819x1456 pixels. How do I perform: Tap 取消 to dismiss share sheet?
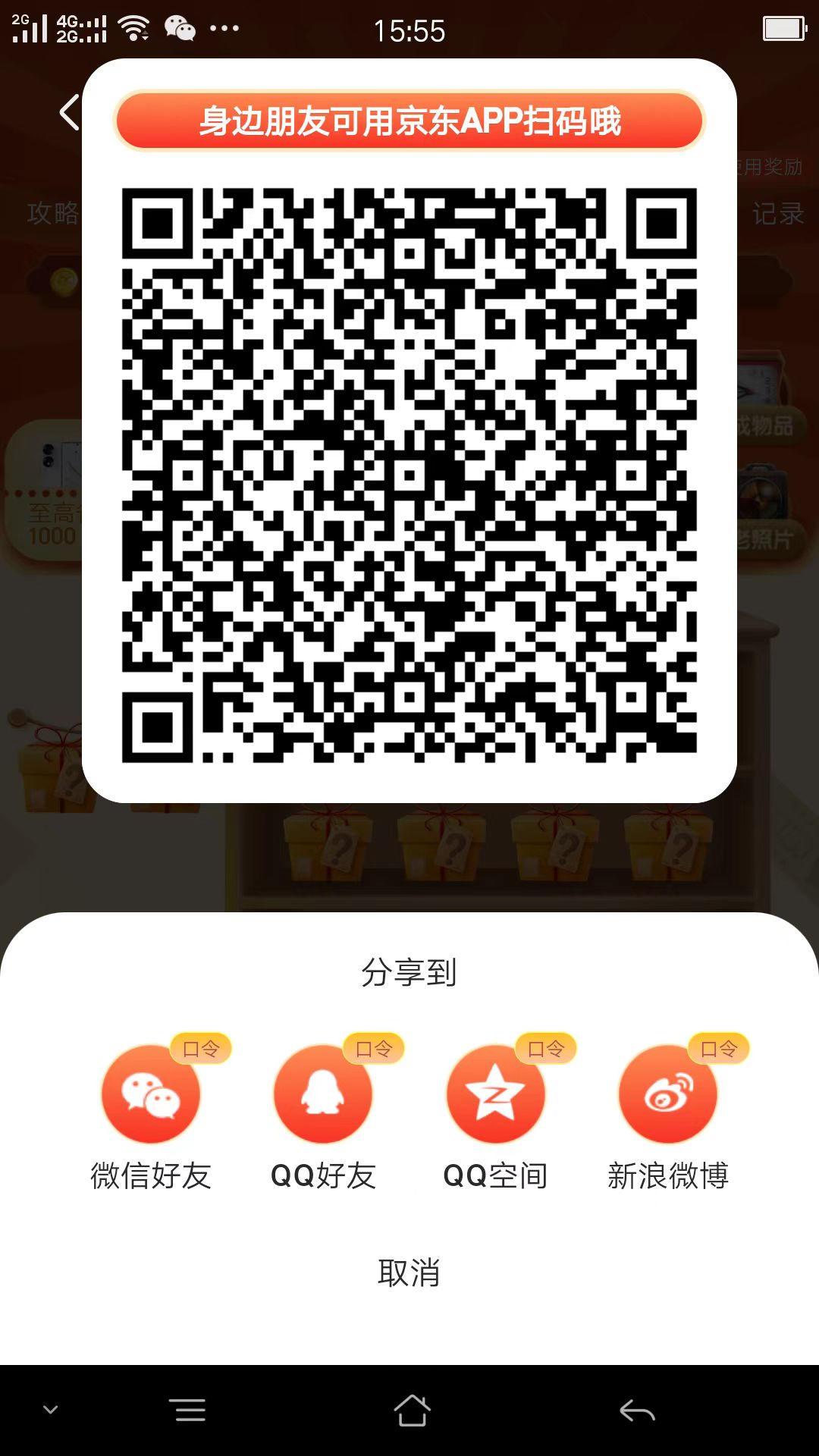[x=409, y=1272]
